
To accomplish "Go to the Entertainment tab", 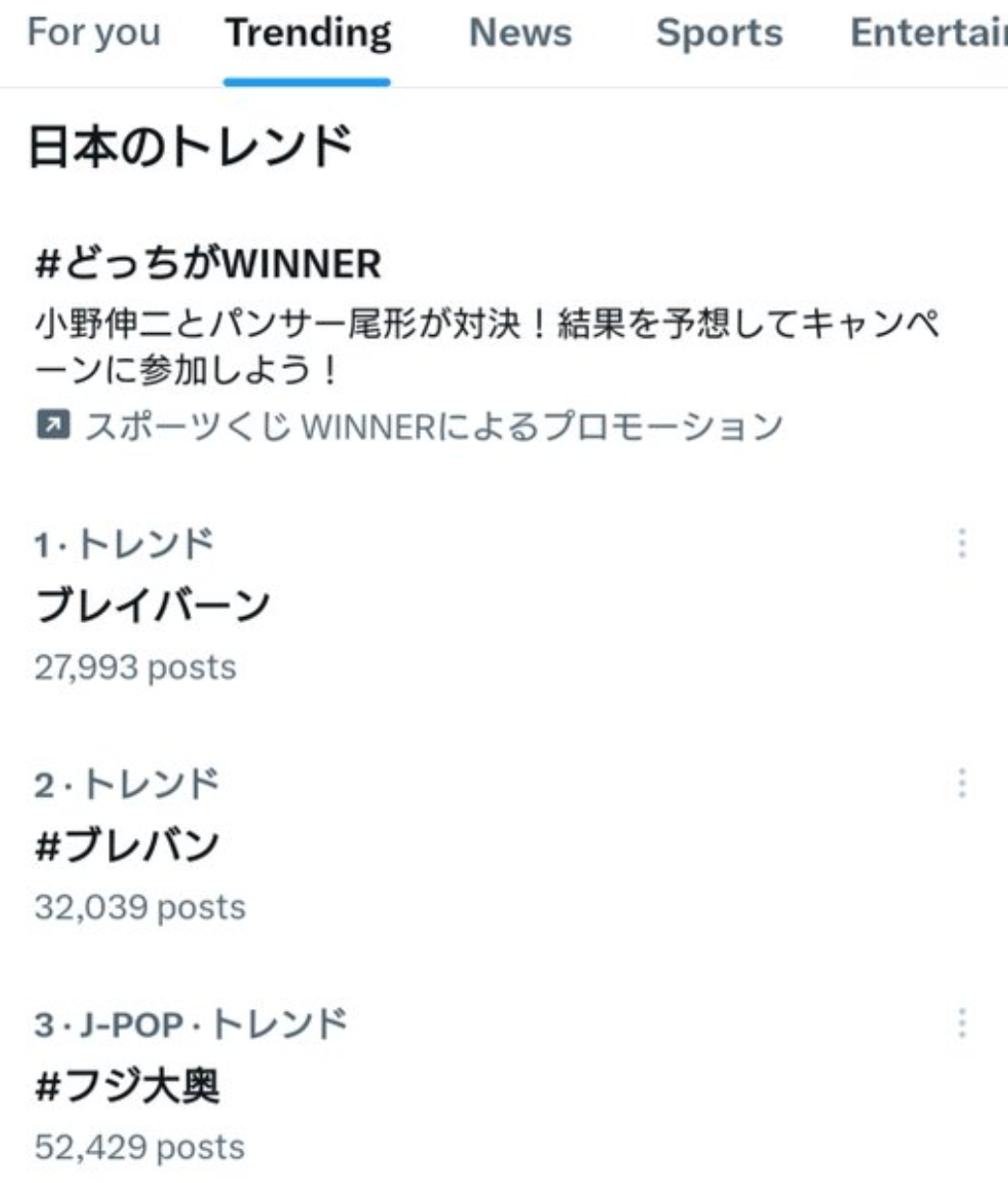I will 927,34.
